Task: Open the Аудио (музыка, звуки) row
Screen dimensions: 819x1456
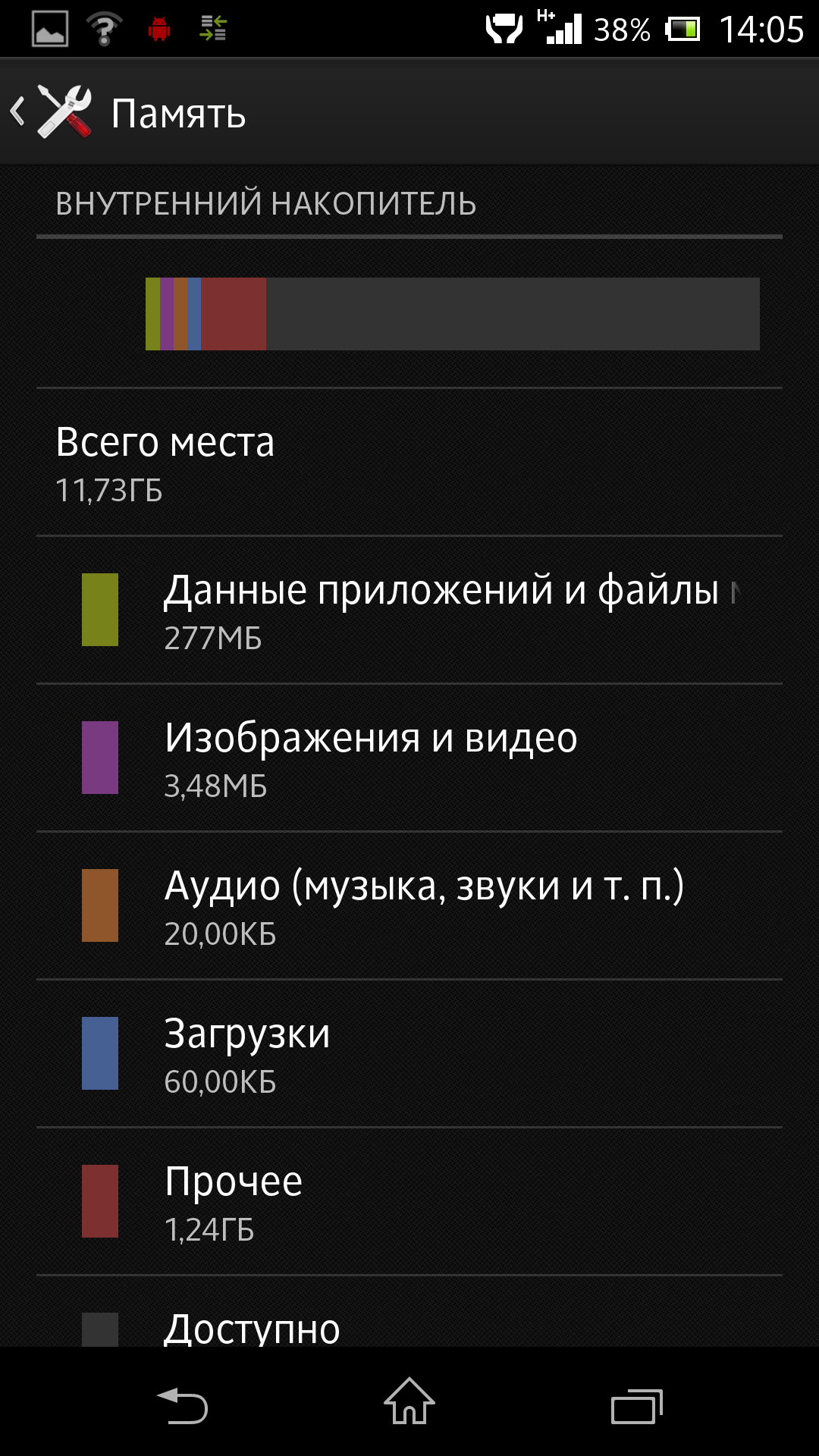Action: (409, 905)
